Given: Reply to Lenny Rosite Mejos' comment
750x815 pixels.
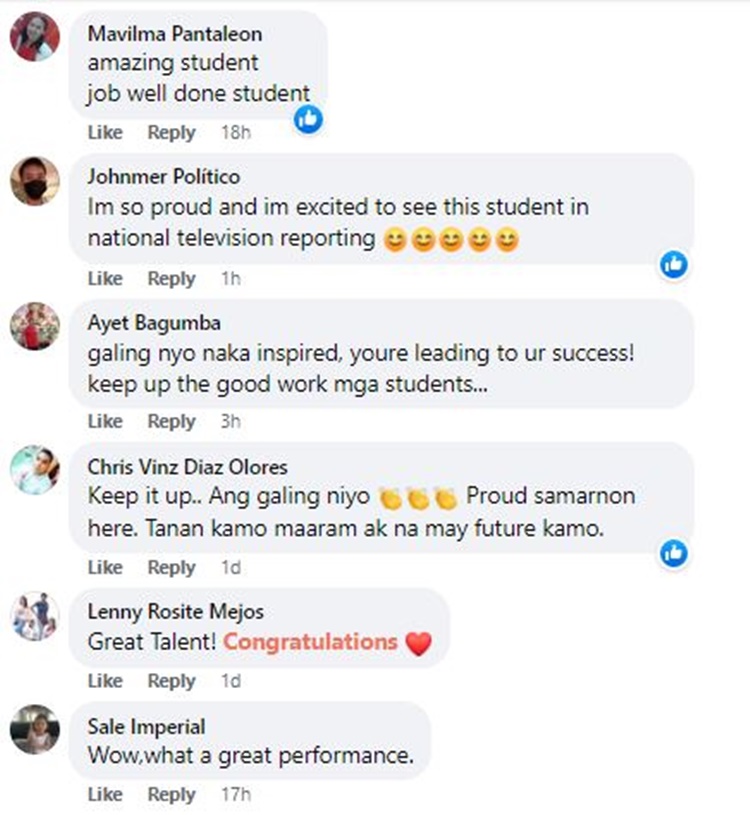Looking at the screenshot, I should pos(171,681).
